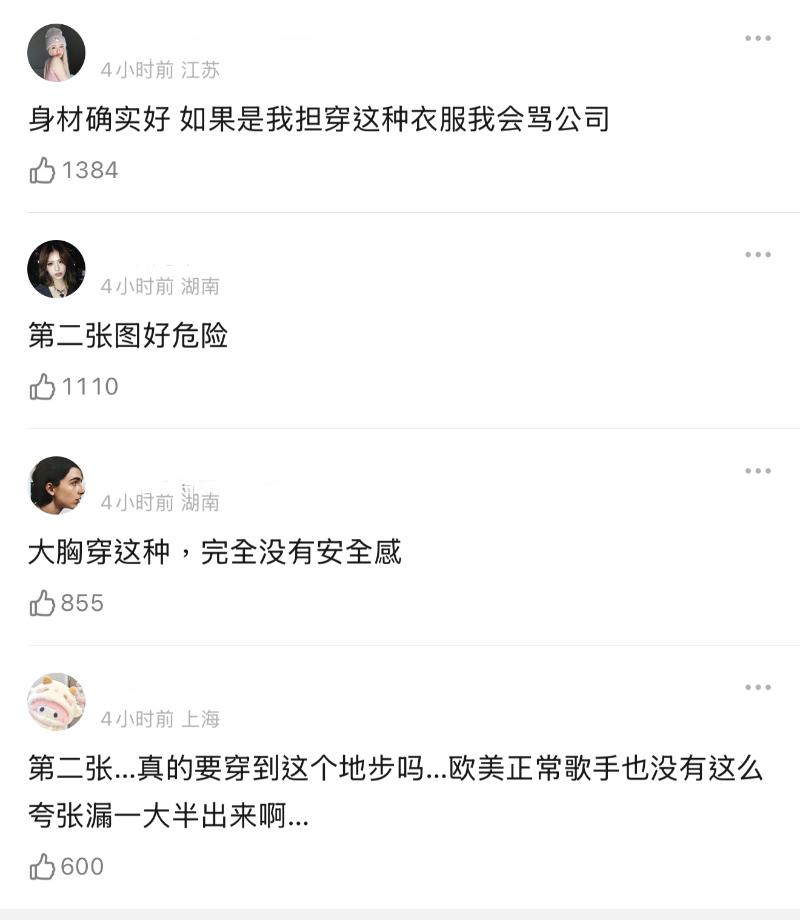The height and width of the screenshot is (920, 800).
Task: View profile avatar of the 江苏 commenter
Action: tap(56, 53)
